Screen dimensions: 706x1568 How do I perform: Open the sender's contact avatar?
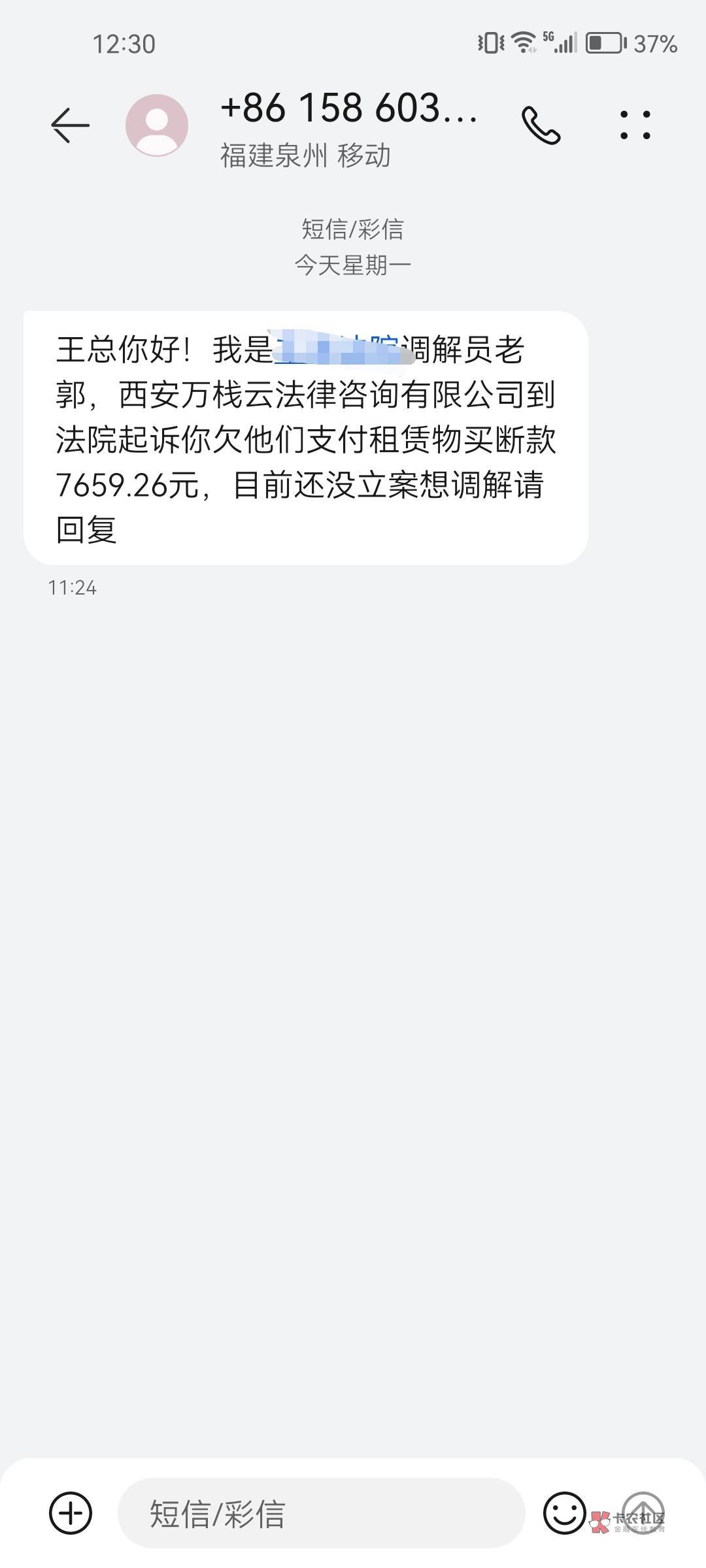[x=157, y=125]
